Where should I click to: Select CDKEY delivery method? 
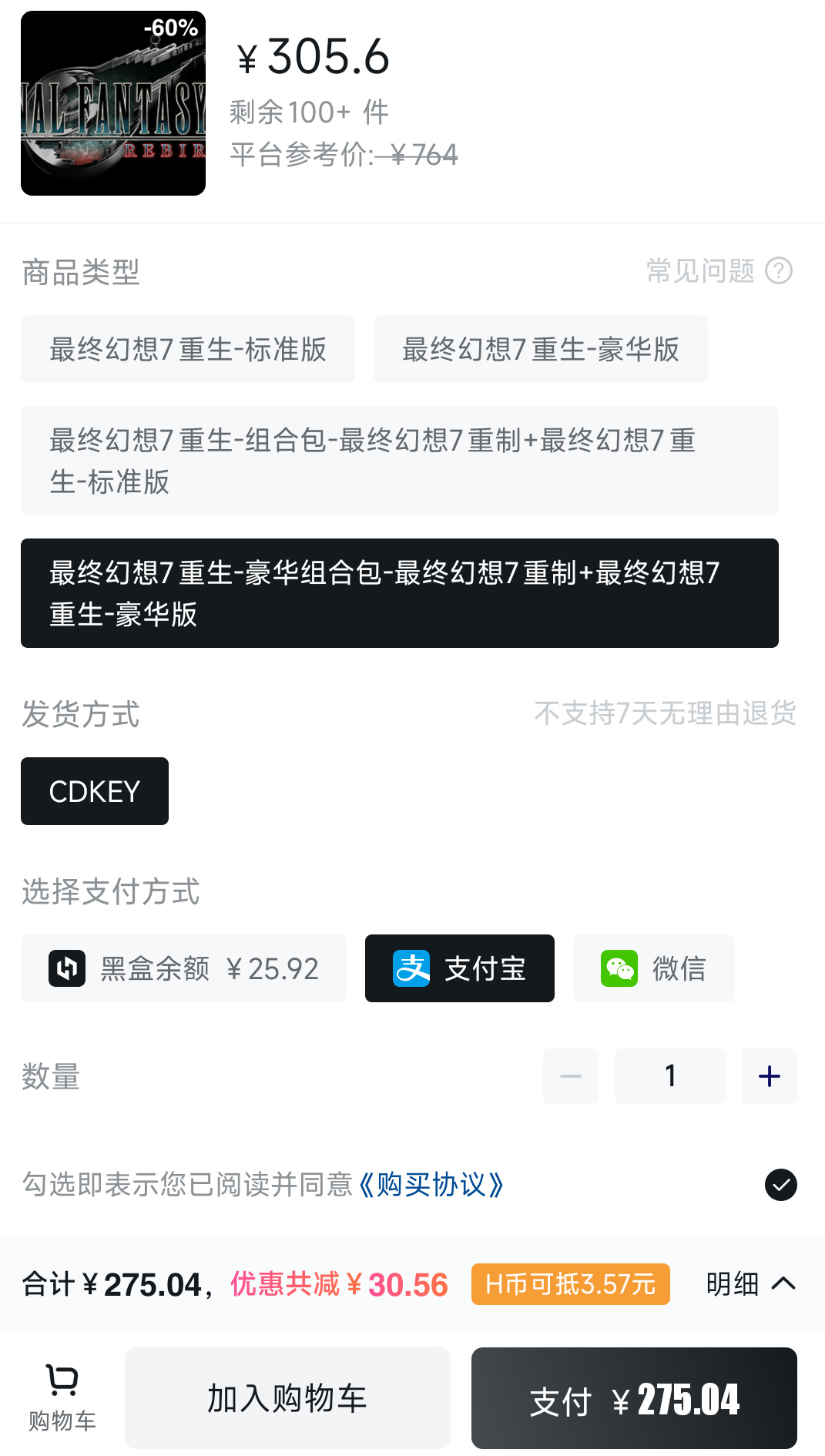95,791
